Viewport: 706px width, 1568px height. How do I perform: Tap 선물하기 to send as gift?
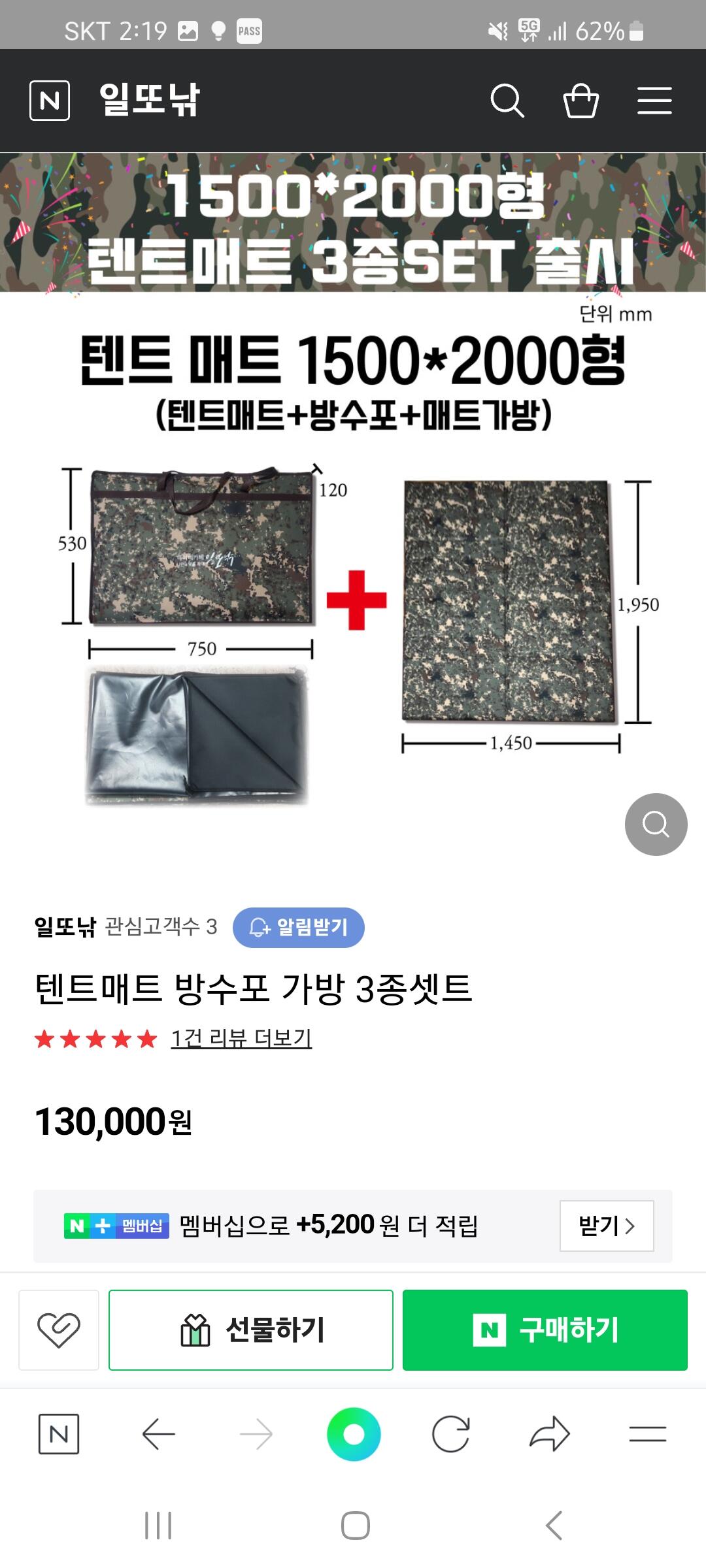[x=251, y=1330]
